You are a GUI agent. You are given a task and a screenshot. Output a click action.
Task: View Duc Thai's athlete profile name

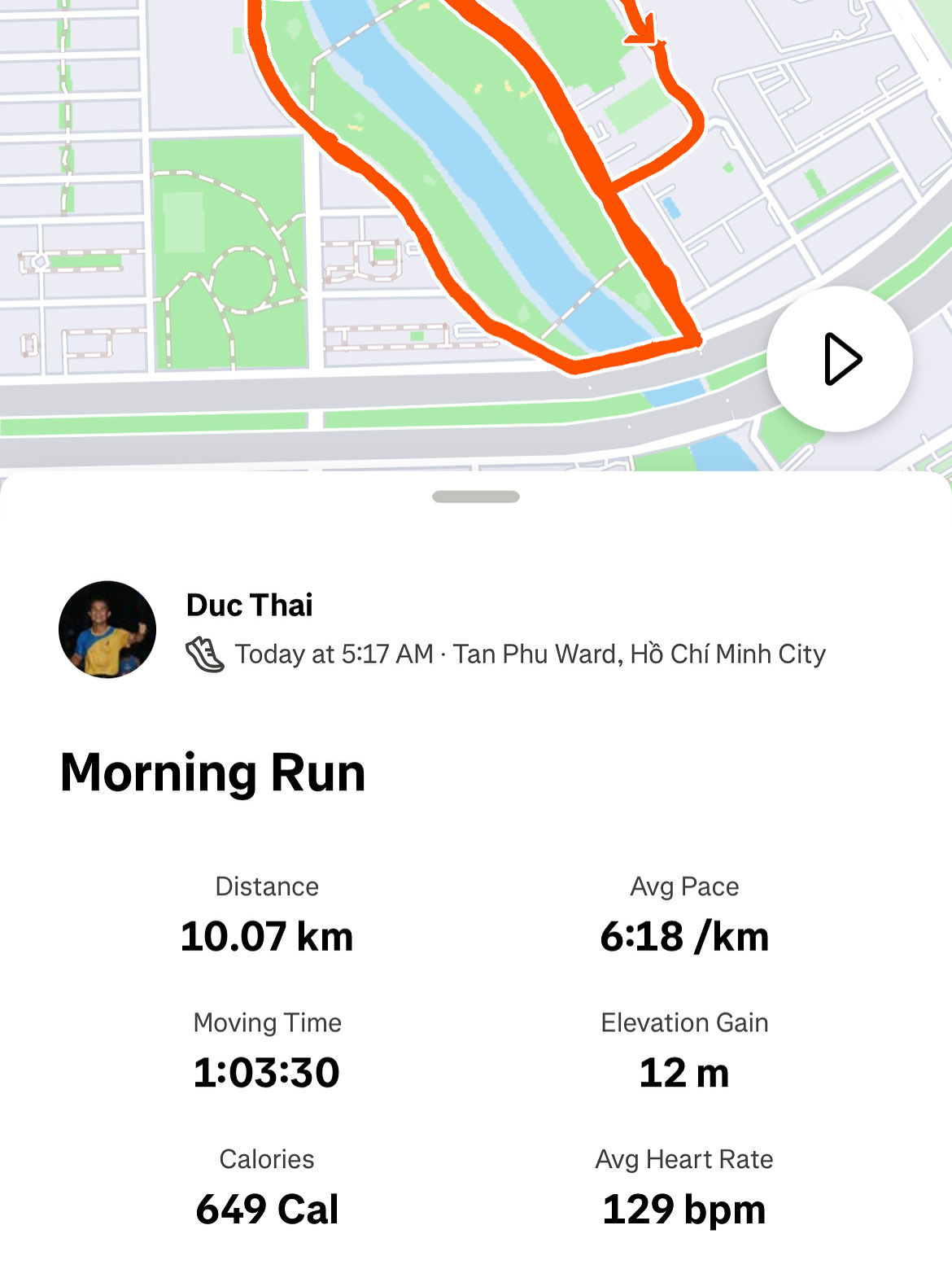(x=249, y=605)
